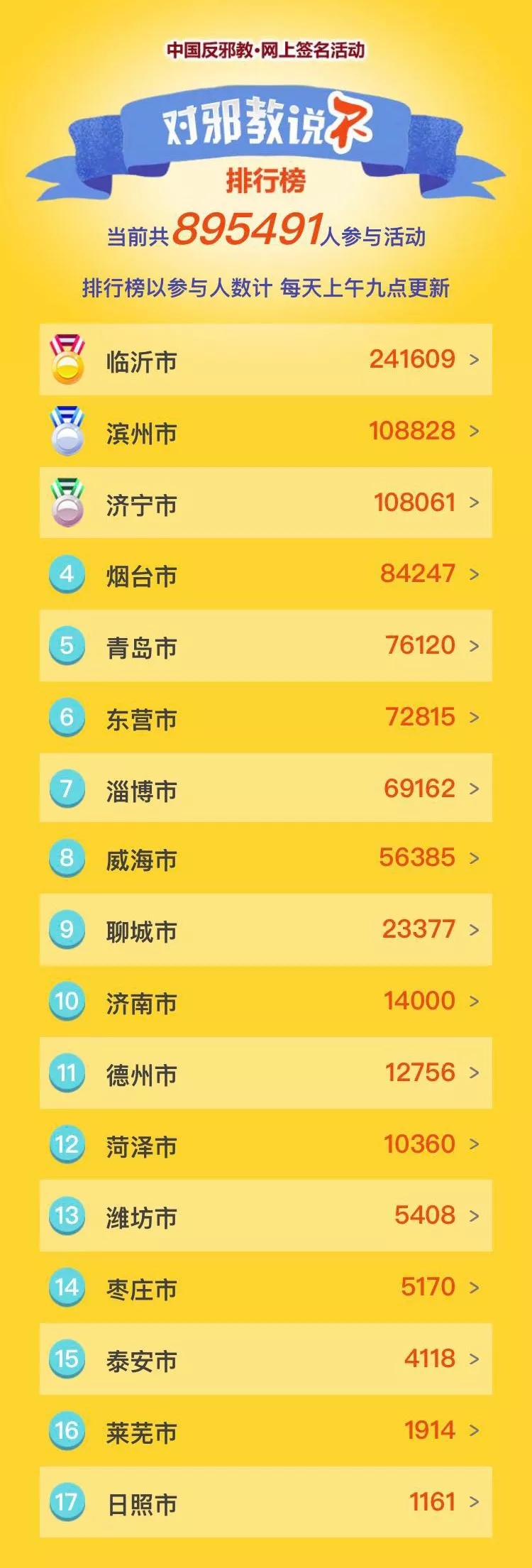Show details for 泰安市

point(265,1359)
